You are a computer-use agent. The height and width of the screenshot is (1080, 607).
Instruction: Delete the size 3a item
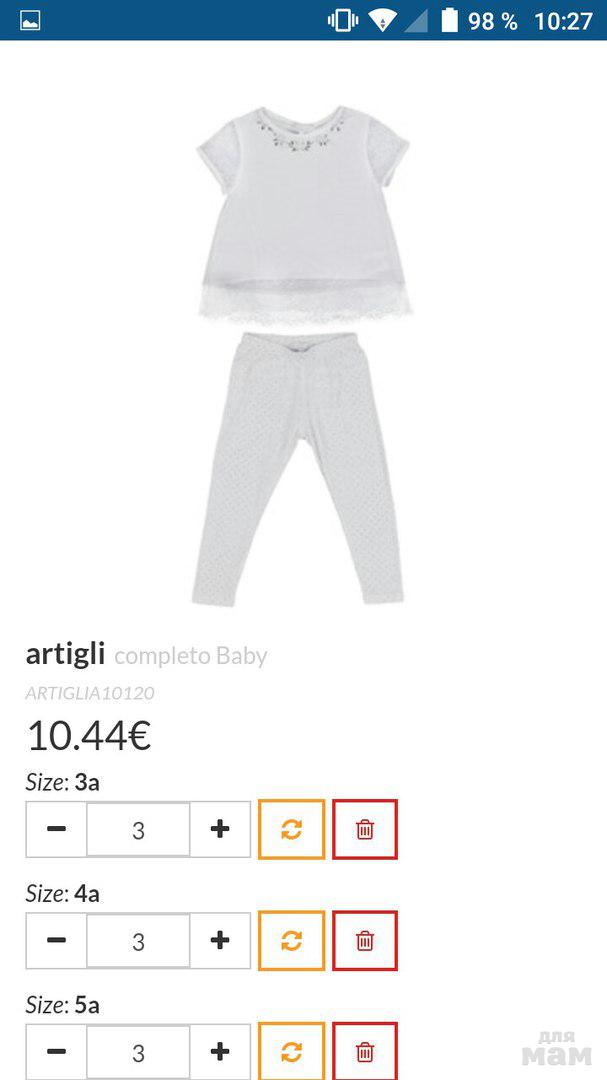click(x=365, y=829)
